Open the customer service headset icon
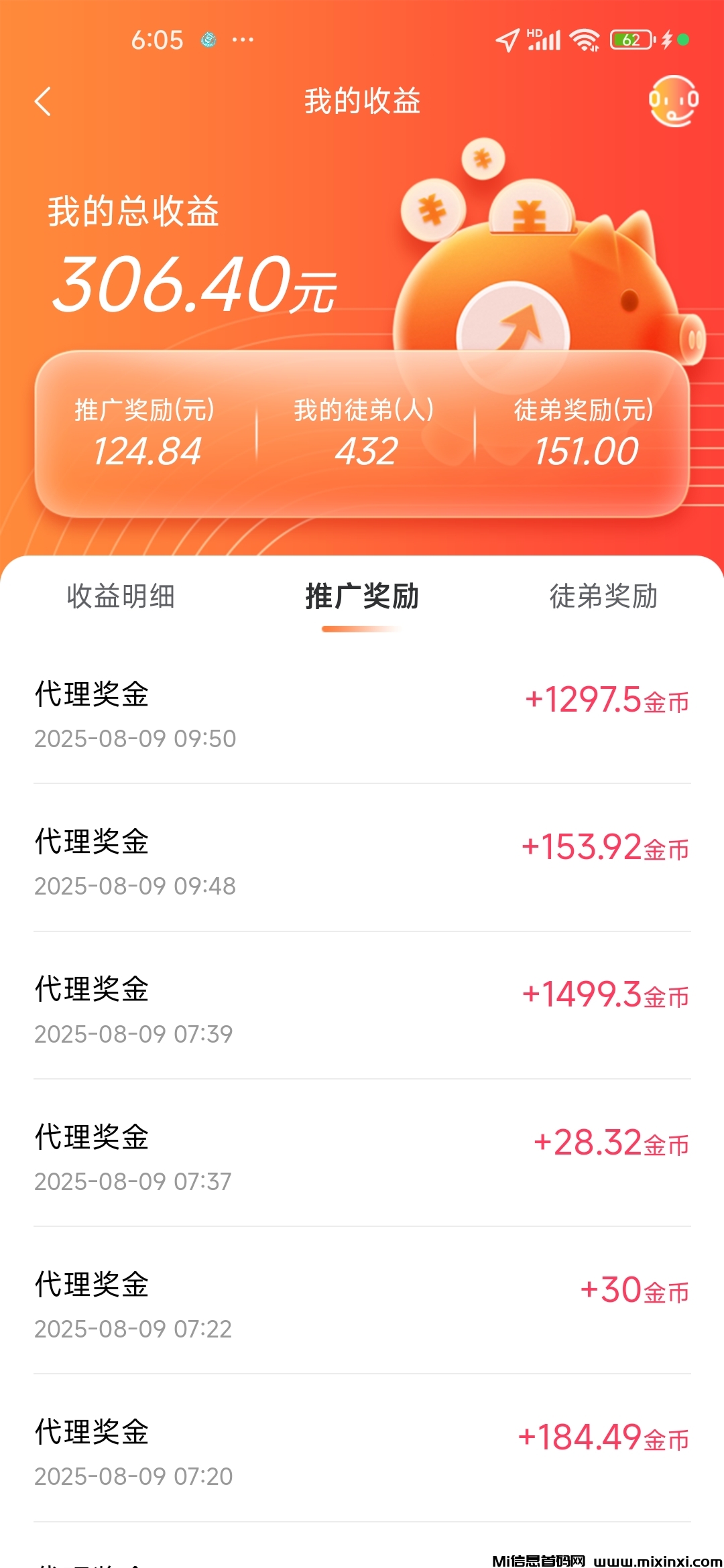This screenshot has width=724, height=1568. click(674, 102)
